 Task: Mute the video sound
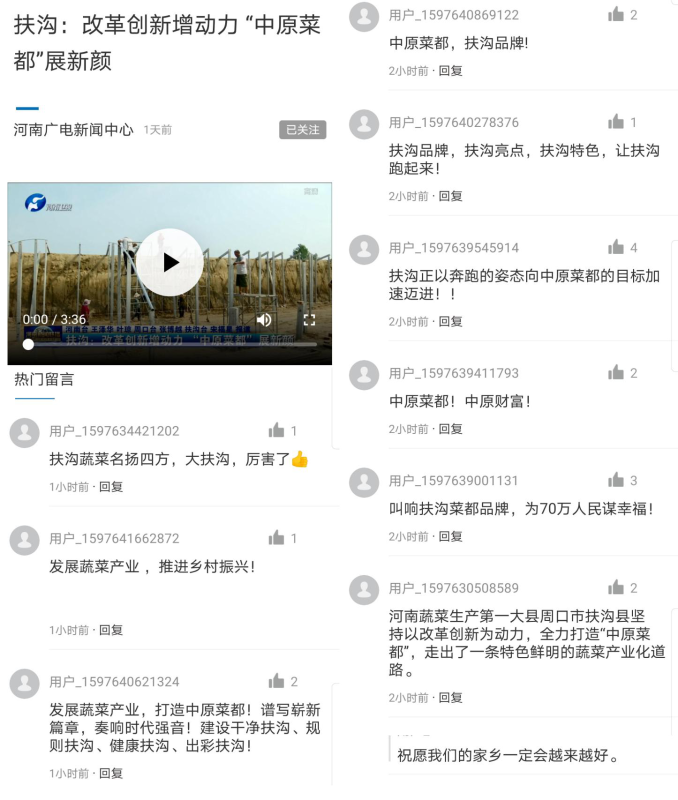coord(264,320)
